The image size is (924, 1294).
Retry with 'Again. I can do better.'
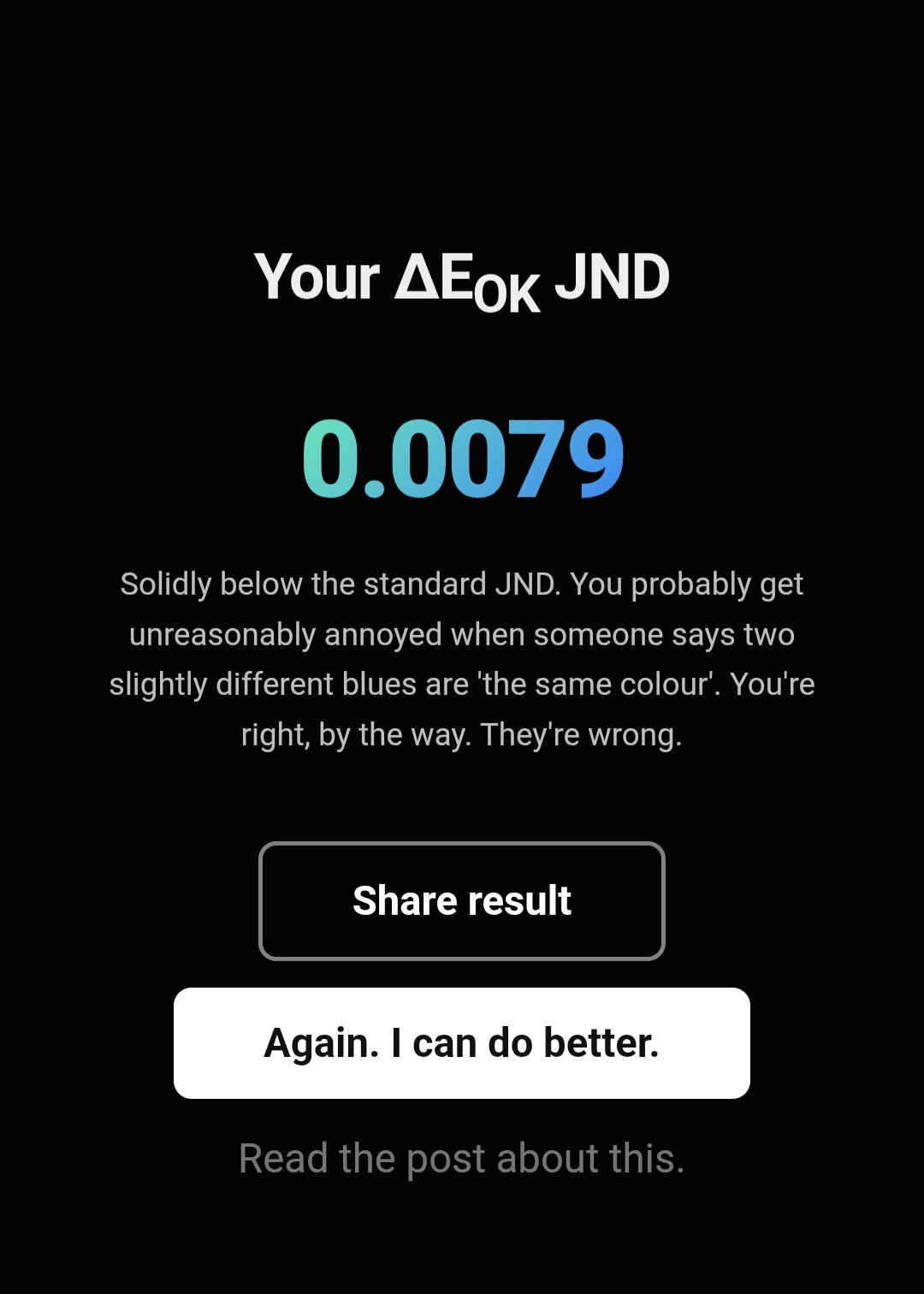point(462,1043)
